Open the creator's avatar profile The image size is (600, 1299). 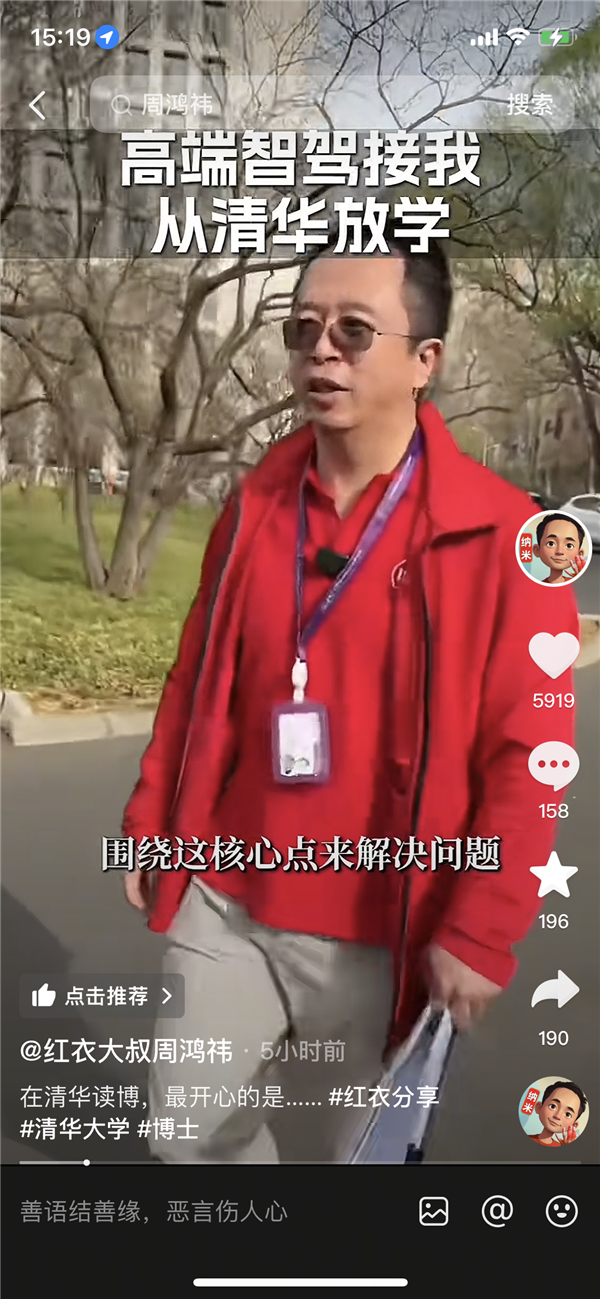tap(553, 547)
